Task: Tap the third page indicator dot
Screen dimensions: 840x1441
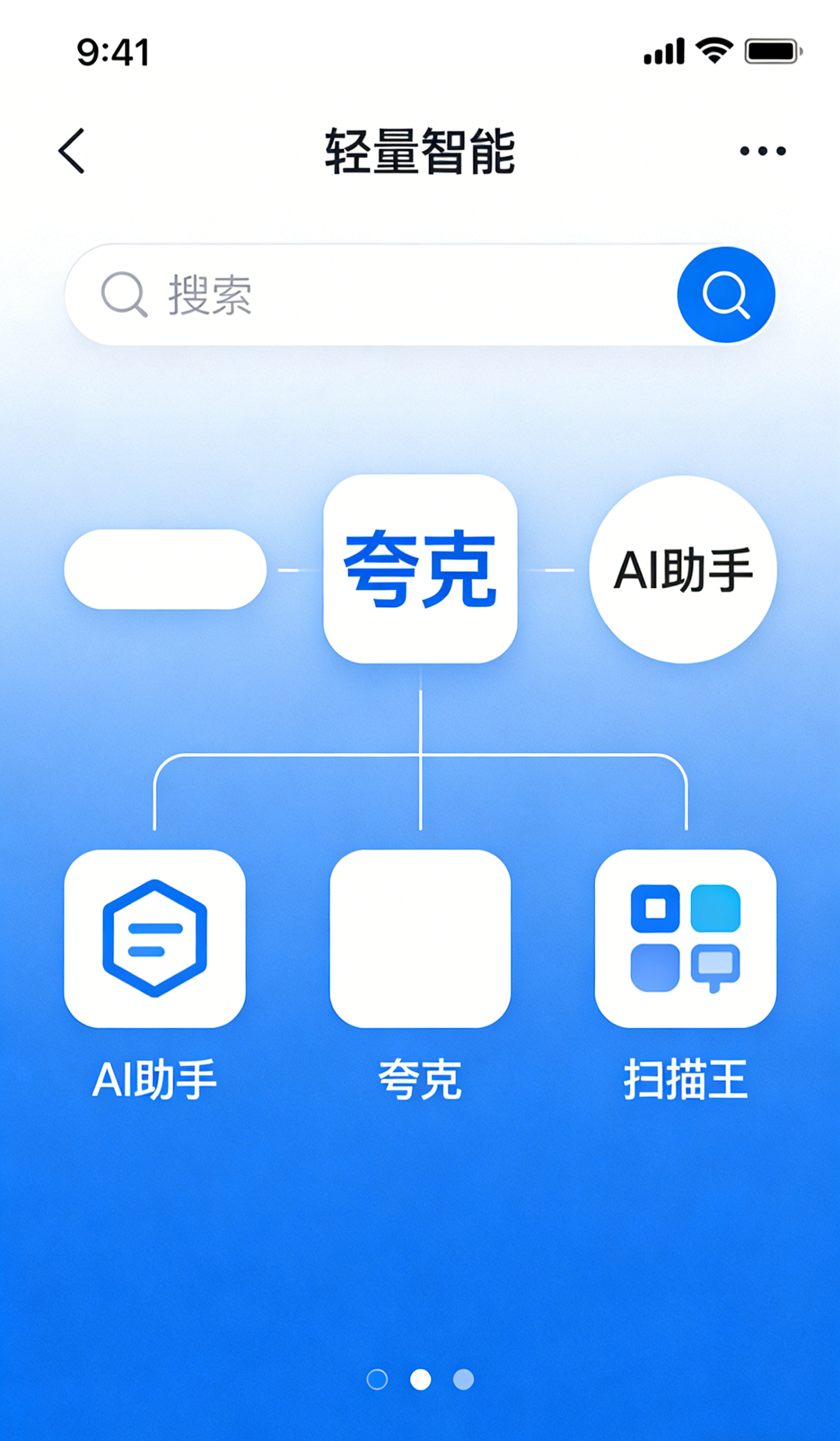Action: pos(463,1380)
